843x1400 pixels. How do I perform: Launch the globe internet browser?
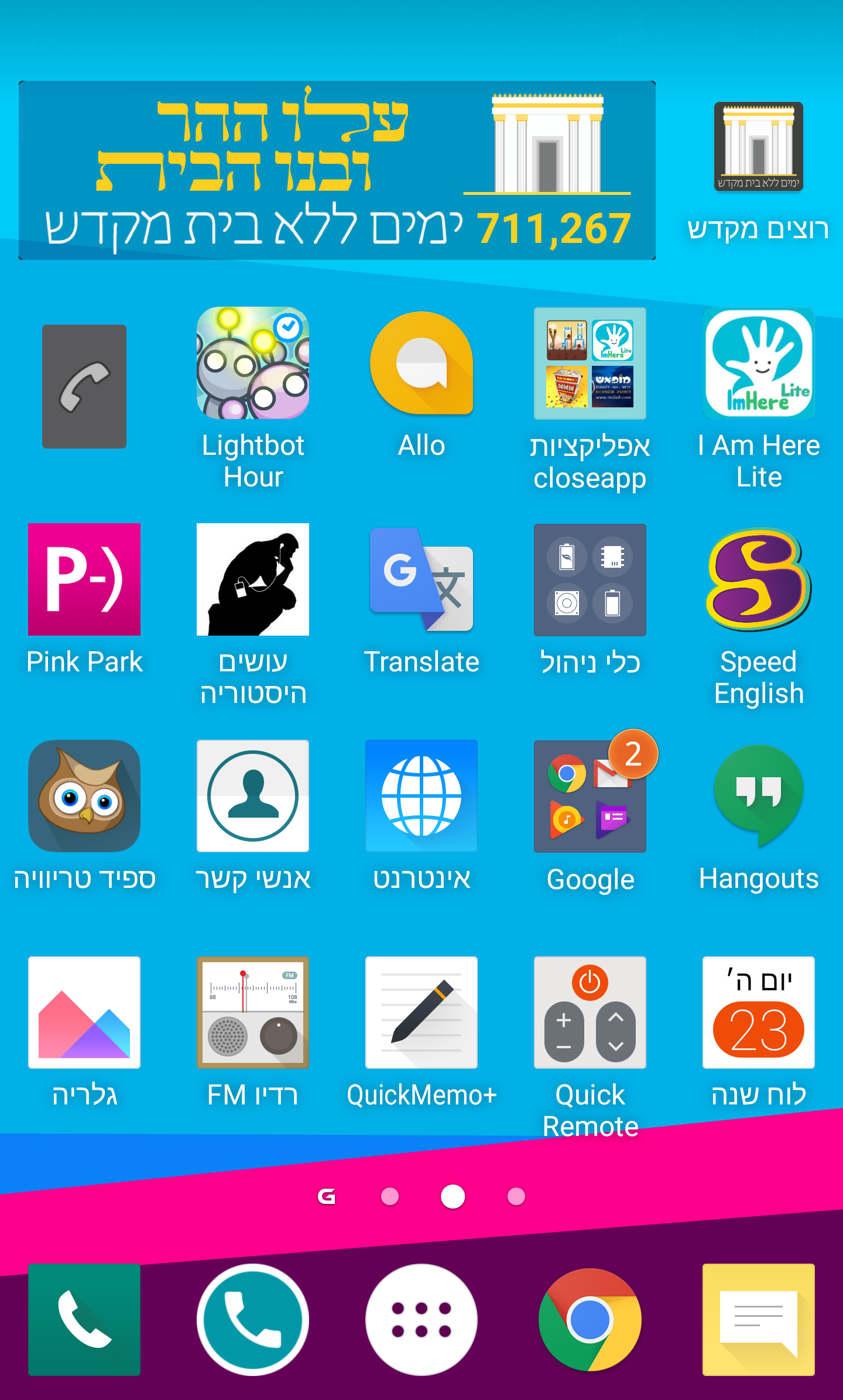421,796
